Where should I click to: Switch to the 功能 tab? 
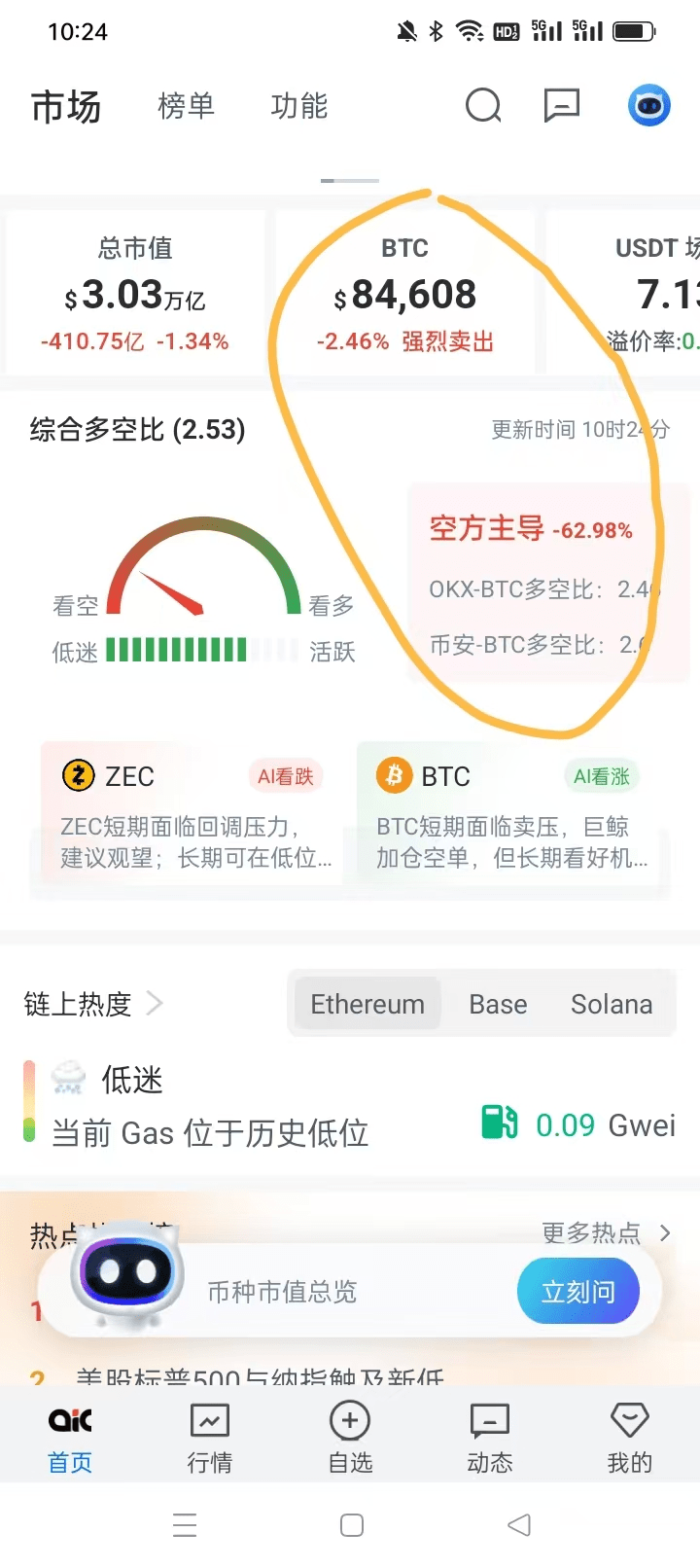pos(298,105)
